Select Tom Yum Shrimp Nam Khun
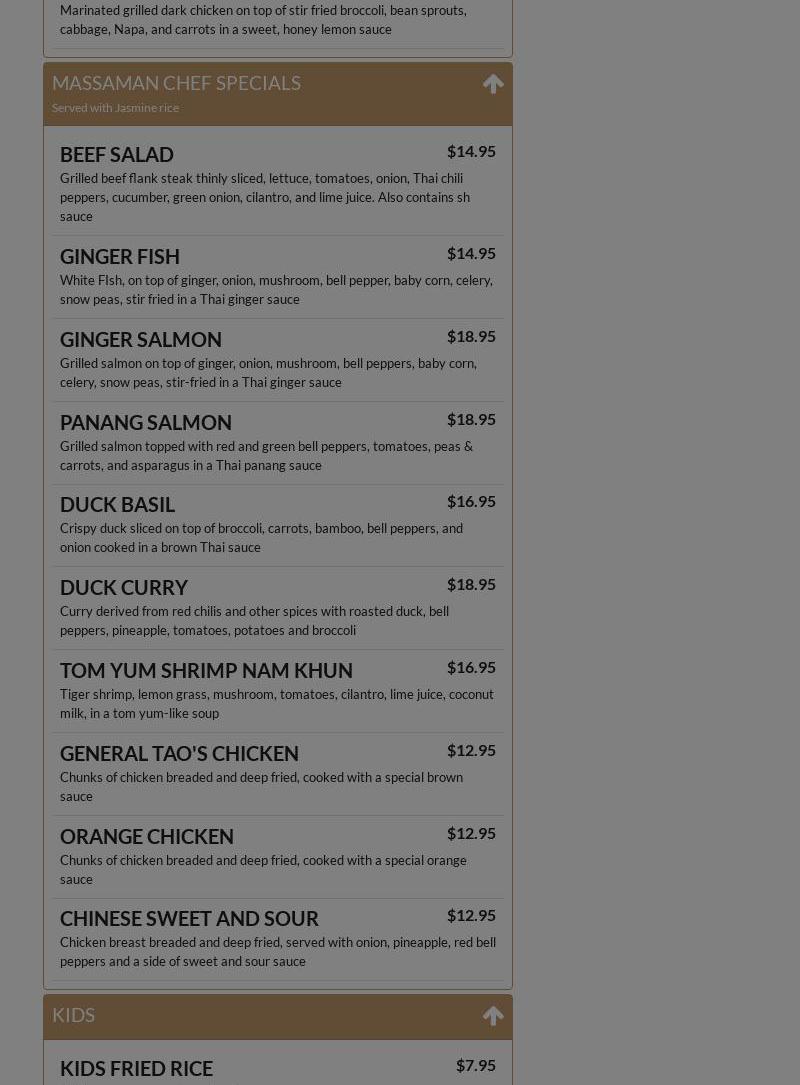 [x=206, y=671]
